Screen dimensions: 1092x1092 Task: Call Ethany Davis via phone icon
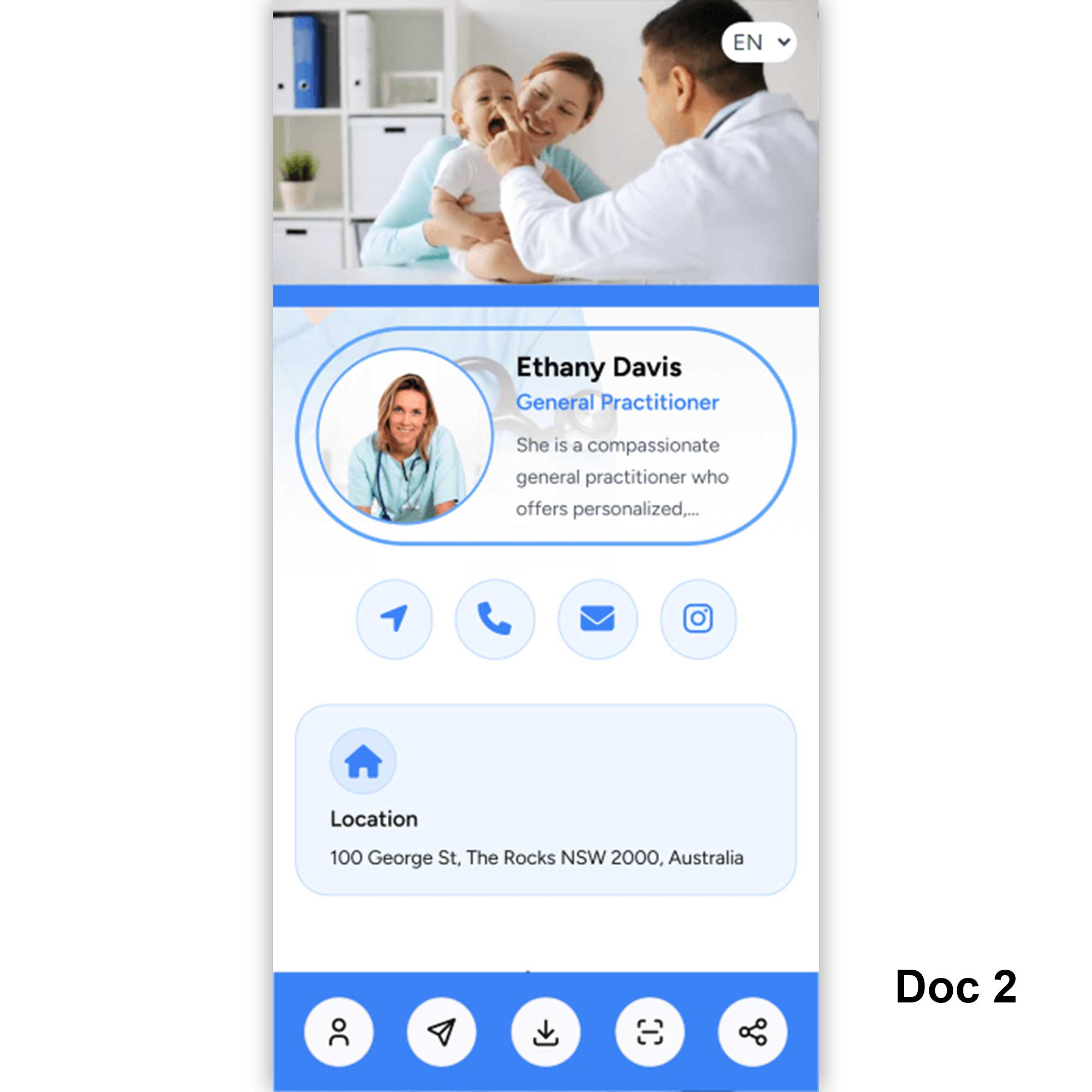pyautogui.click(x=495, y=619)
